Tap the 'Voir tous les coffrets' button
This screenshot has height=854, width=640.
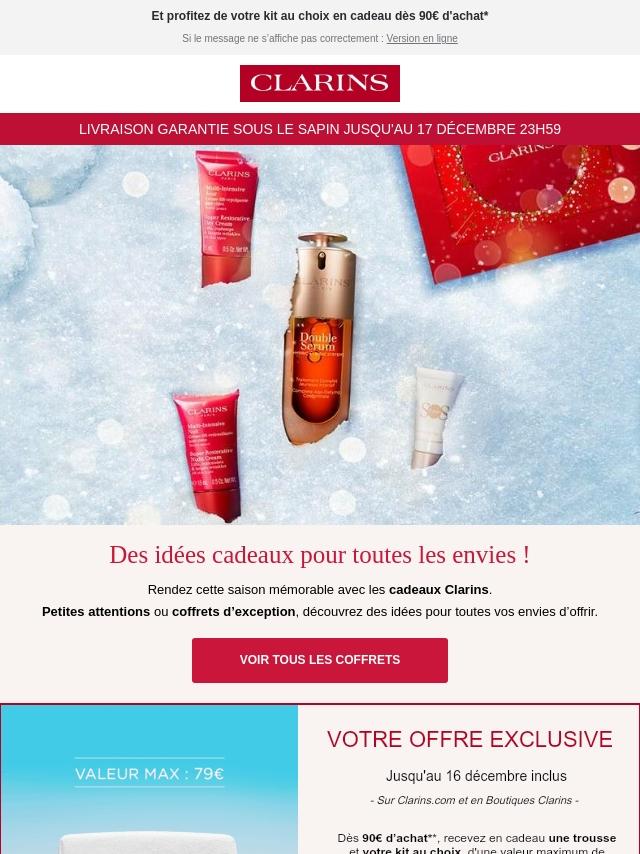click(x=320, y=660)
